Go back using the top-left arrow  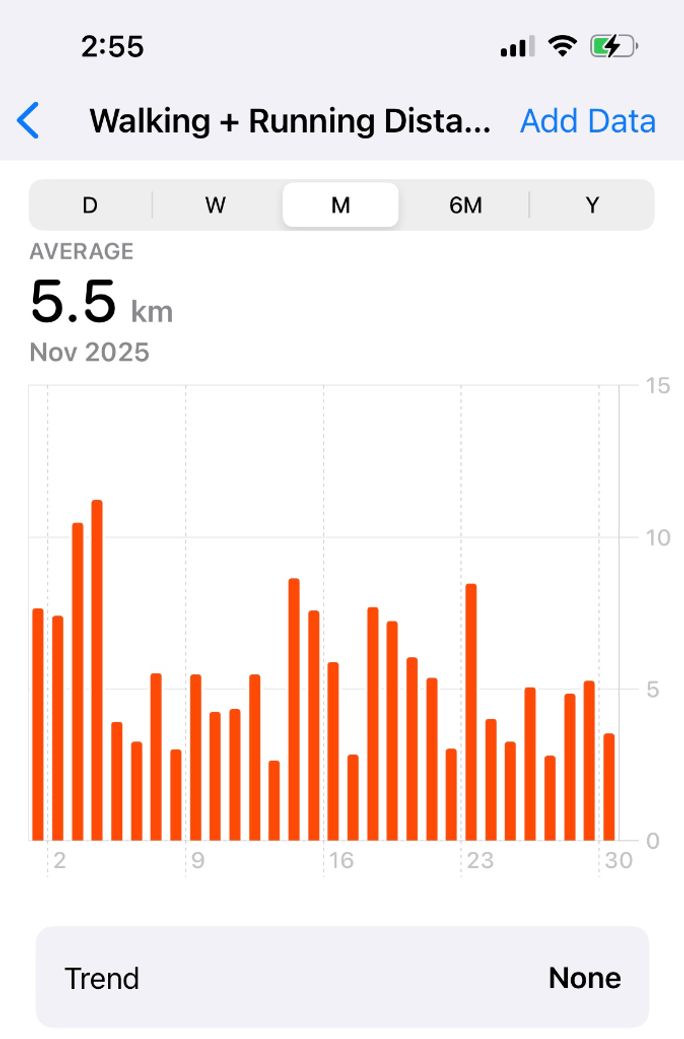tap(28, 121)
